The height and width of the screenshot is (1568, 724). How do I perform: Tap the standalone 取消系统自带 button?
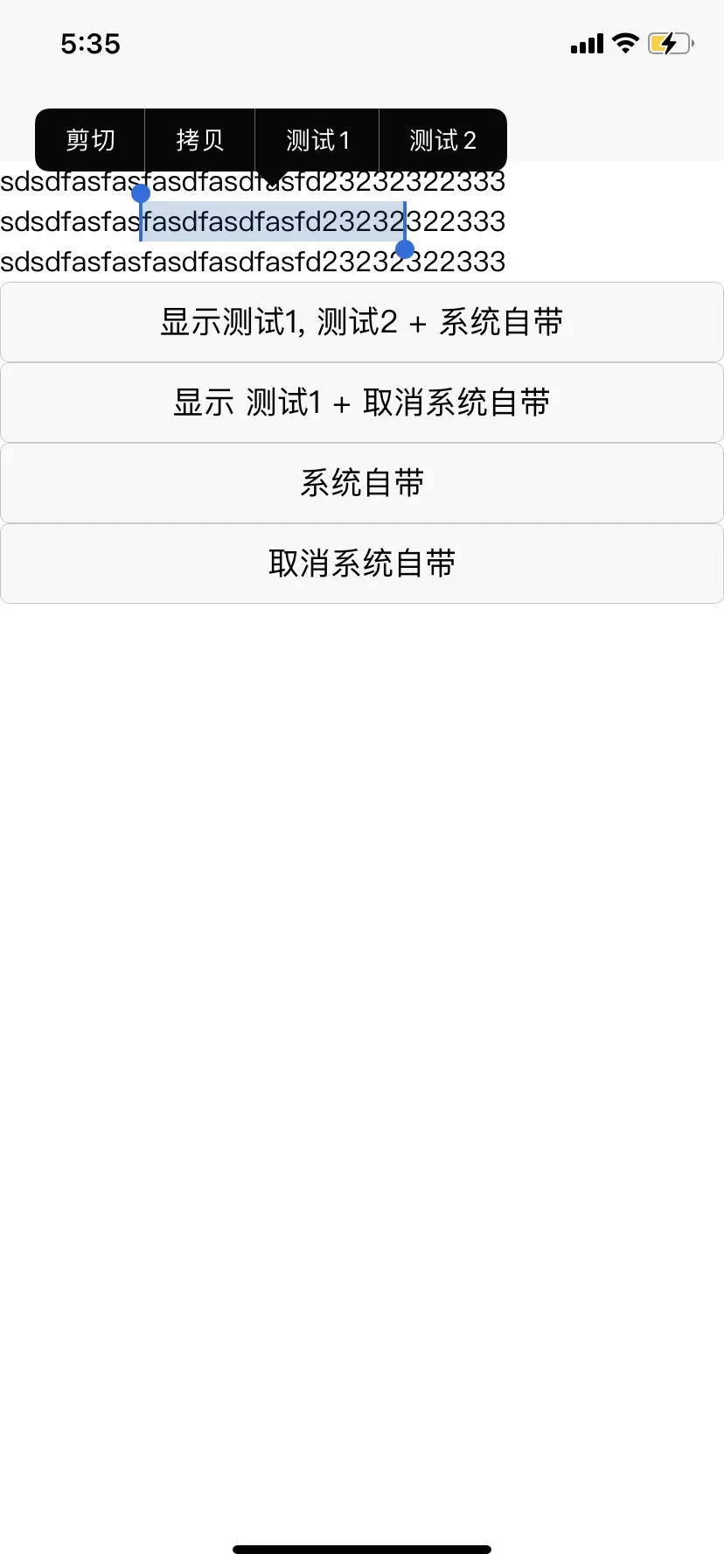(362, 563)
